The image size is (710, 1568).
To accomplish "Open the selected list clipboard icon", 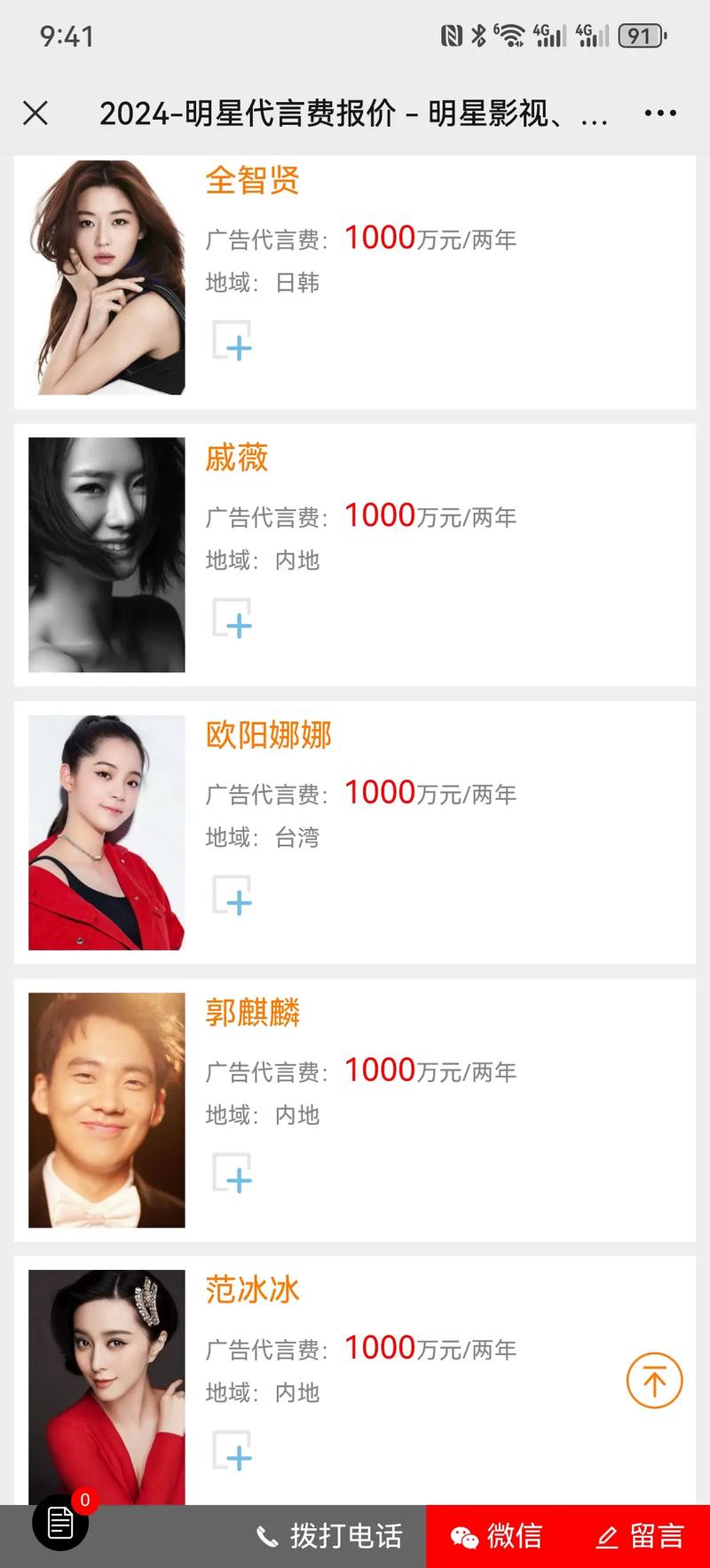I will [x=60, y=1523].
